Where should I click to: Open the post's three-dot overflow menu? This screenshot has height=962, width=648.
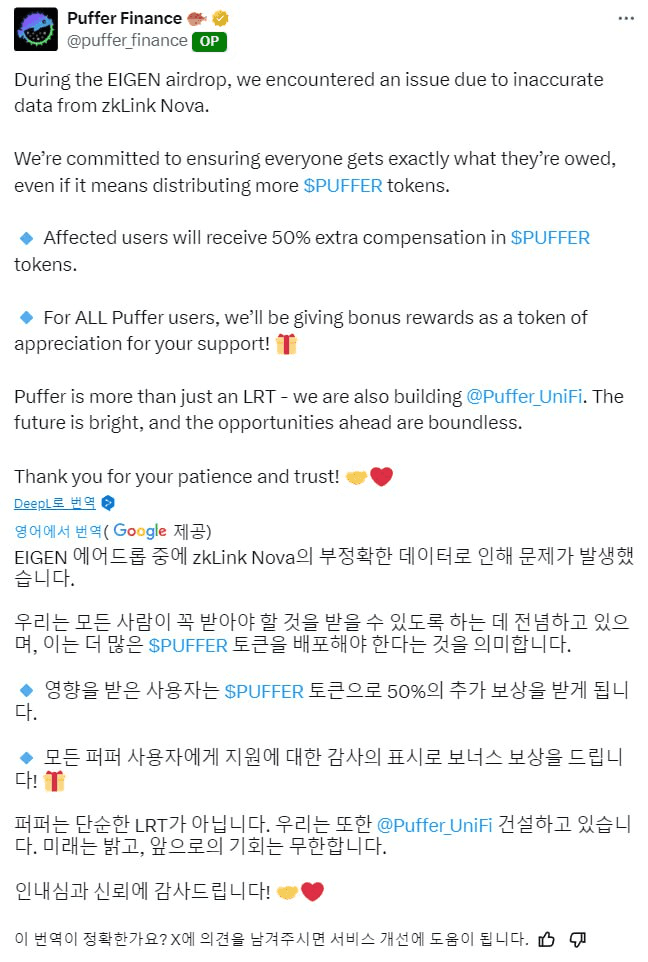click(625, 19)
